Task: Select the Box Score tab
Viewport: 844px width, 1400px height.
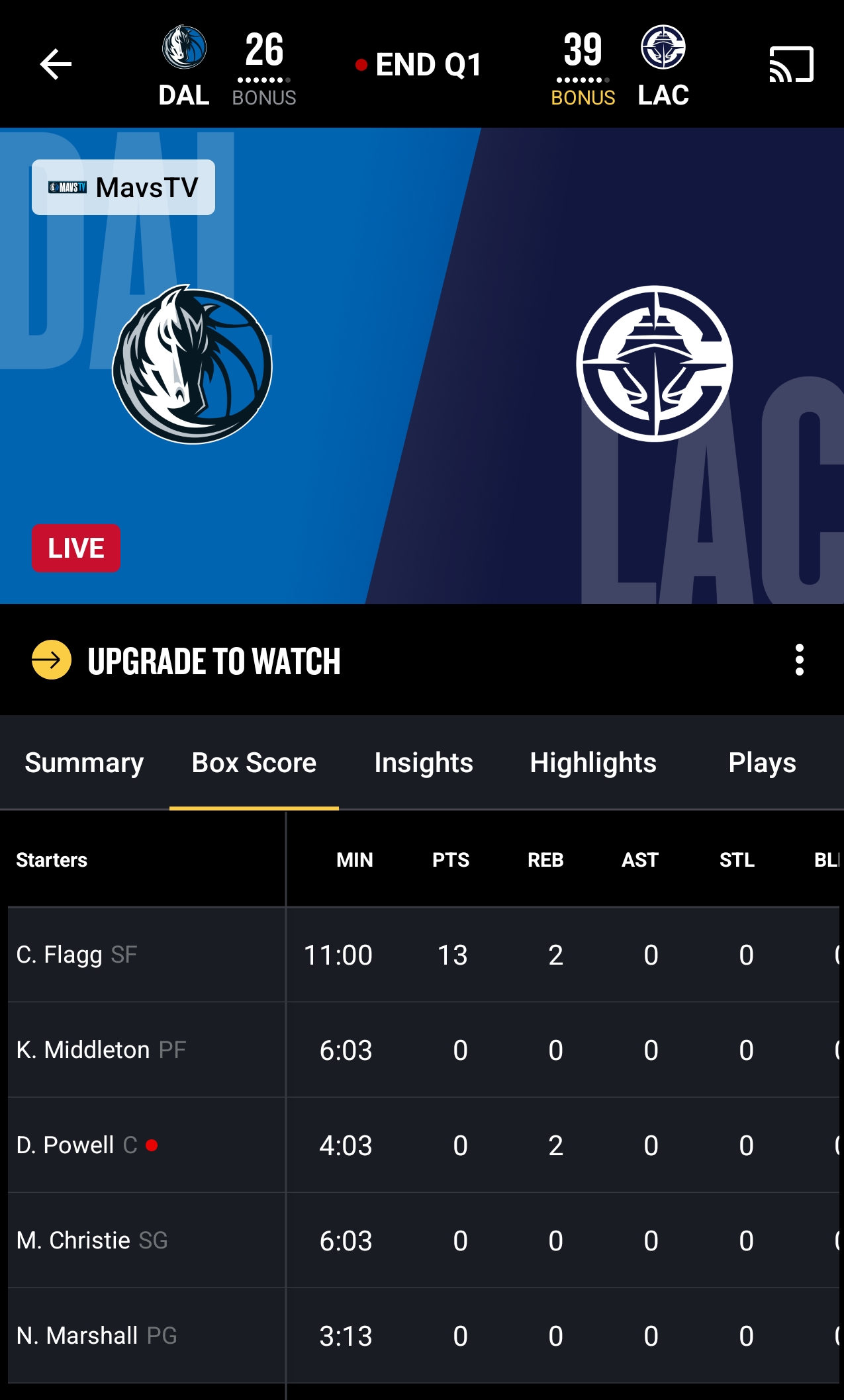Action: click(x=254, y=763)
